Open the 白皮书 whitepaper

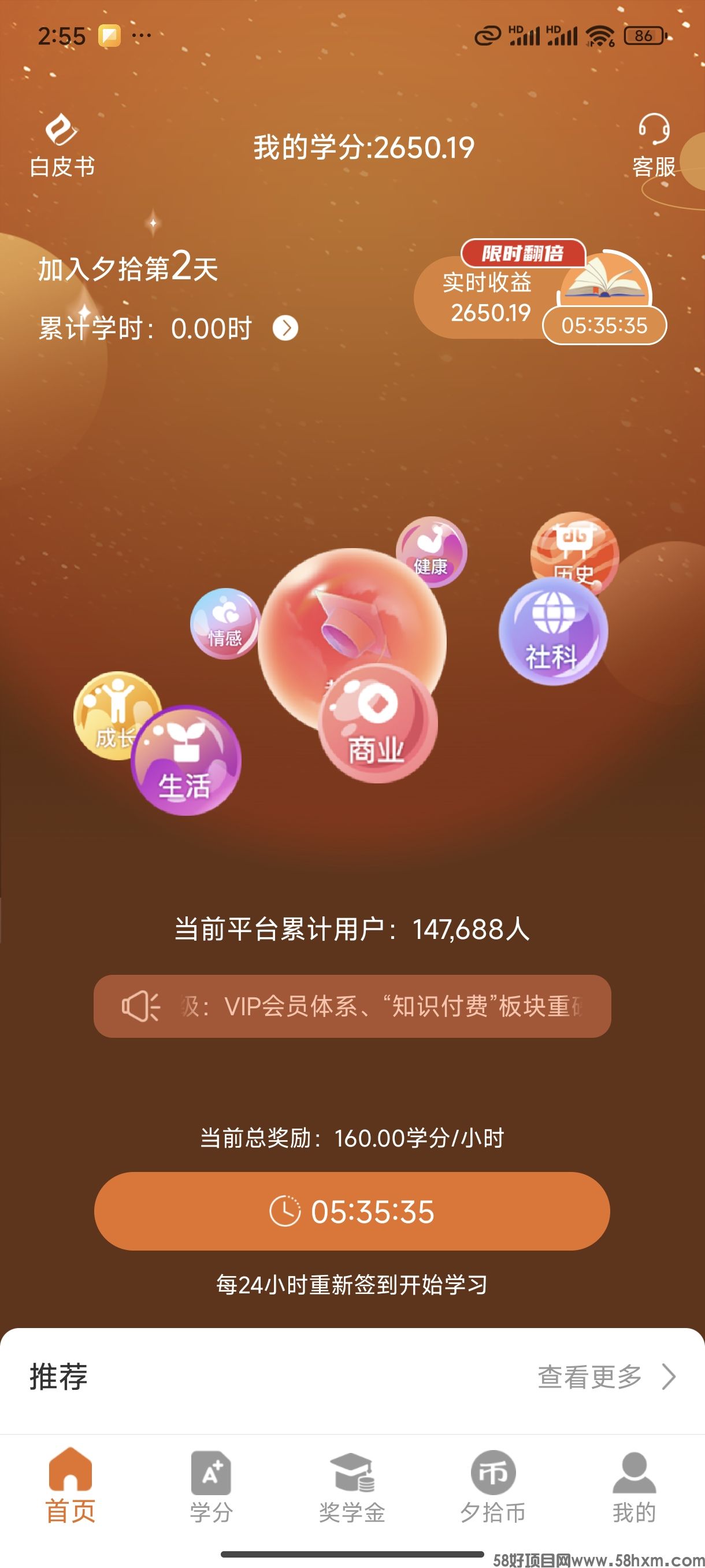(62, 146)
